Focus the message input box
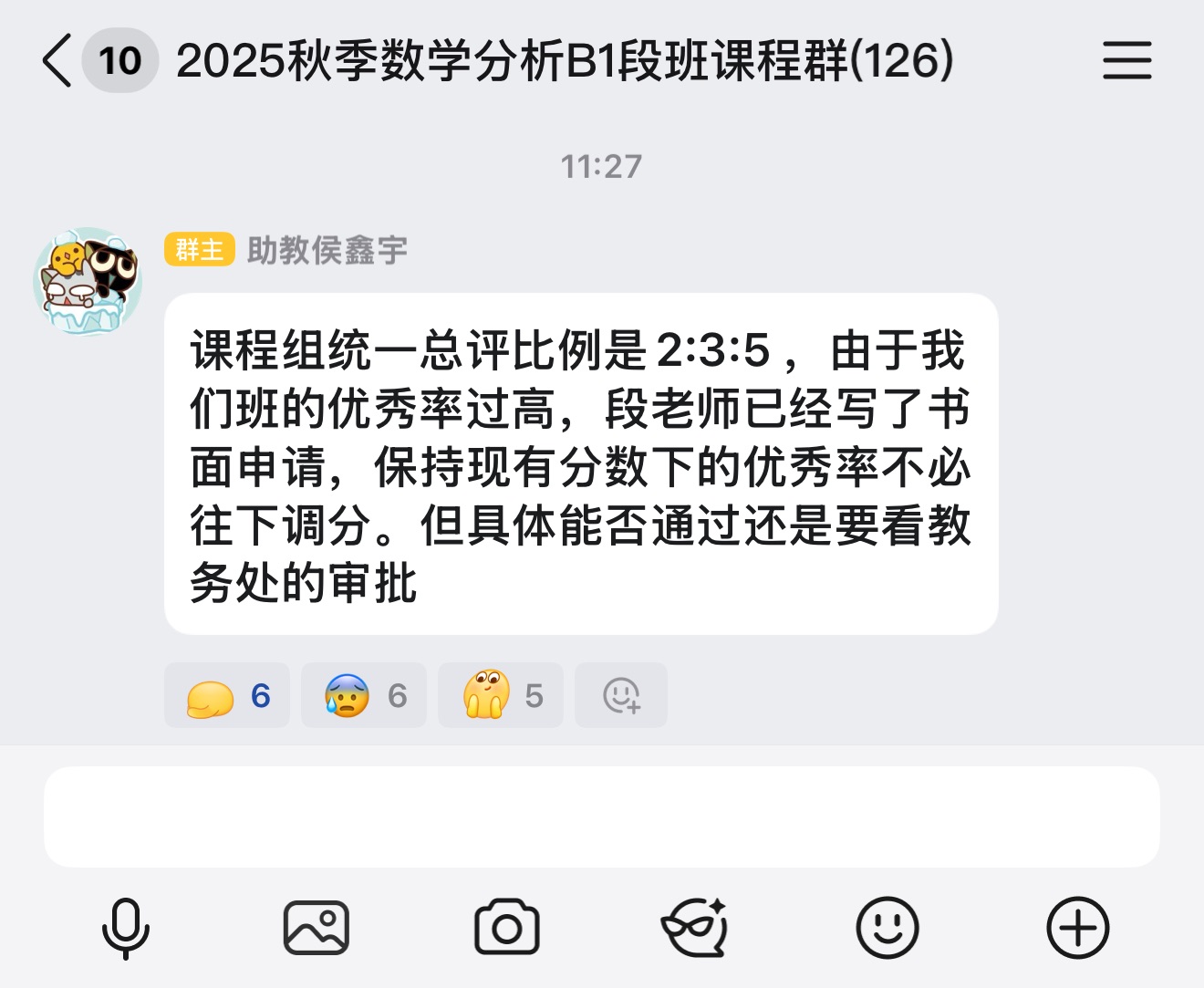This screenshot has height=988, width=1204. (x=602, y=816)
